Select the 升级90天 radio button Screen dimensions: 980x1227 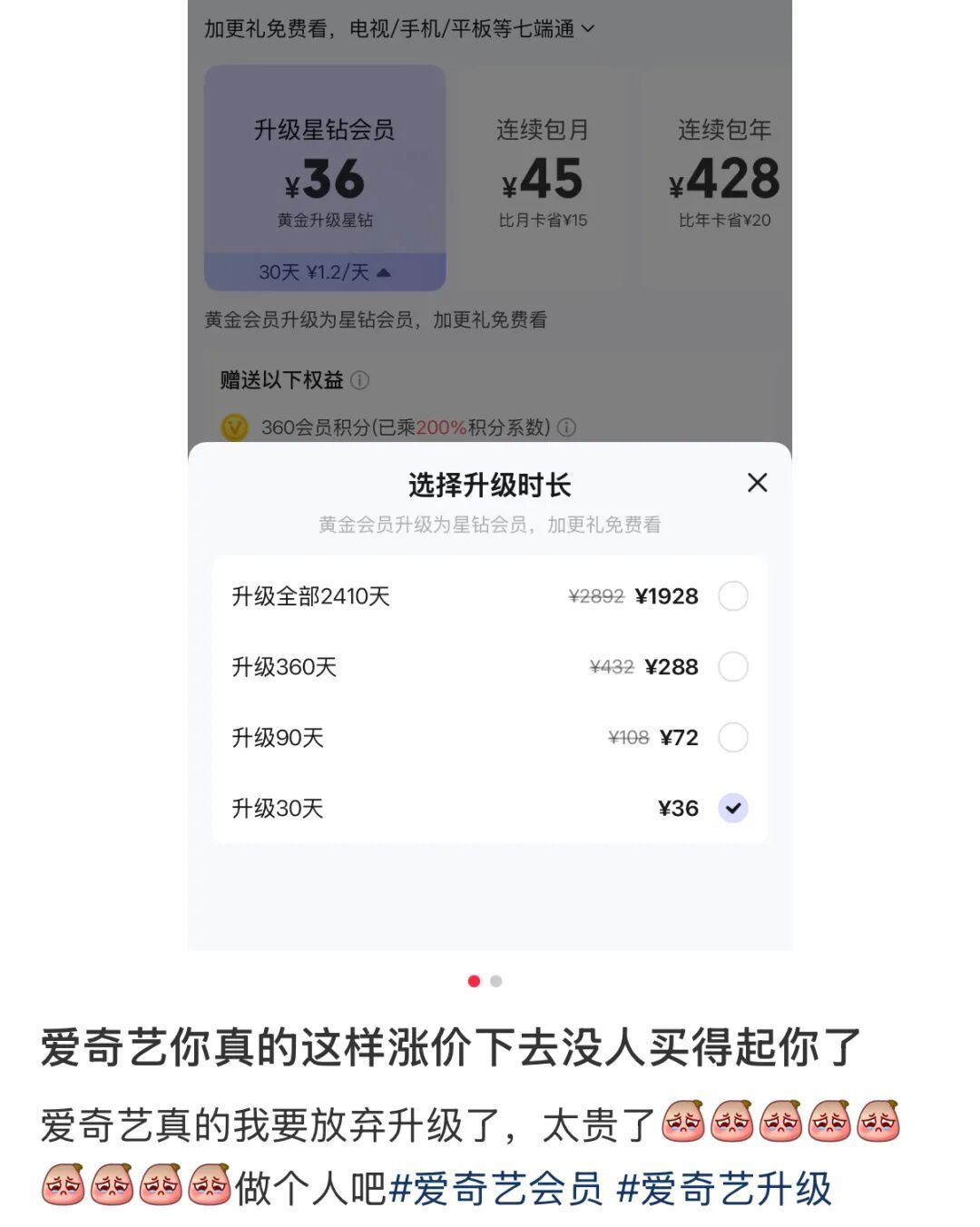pyautogui.click(x=732, y=738)
